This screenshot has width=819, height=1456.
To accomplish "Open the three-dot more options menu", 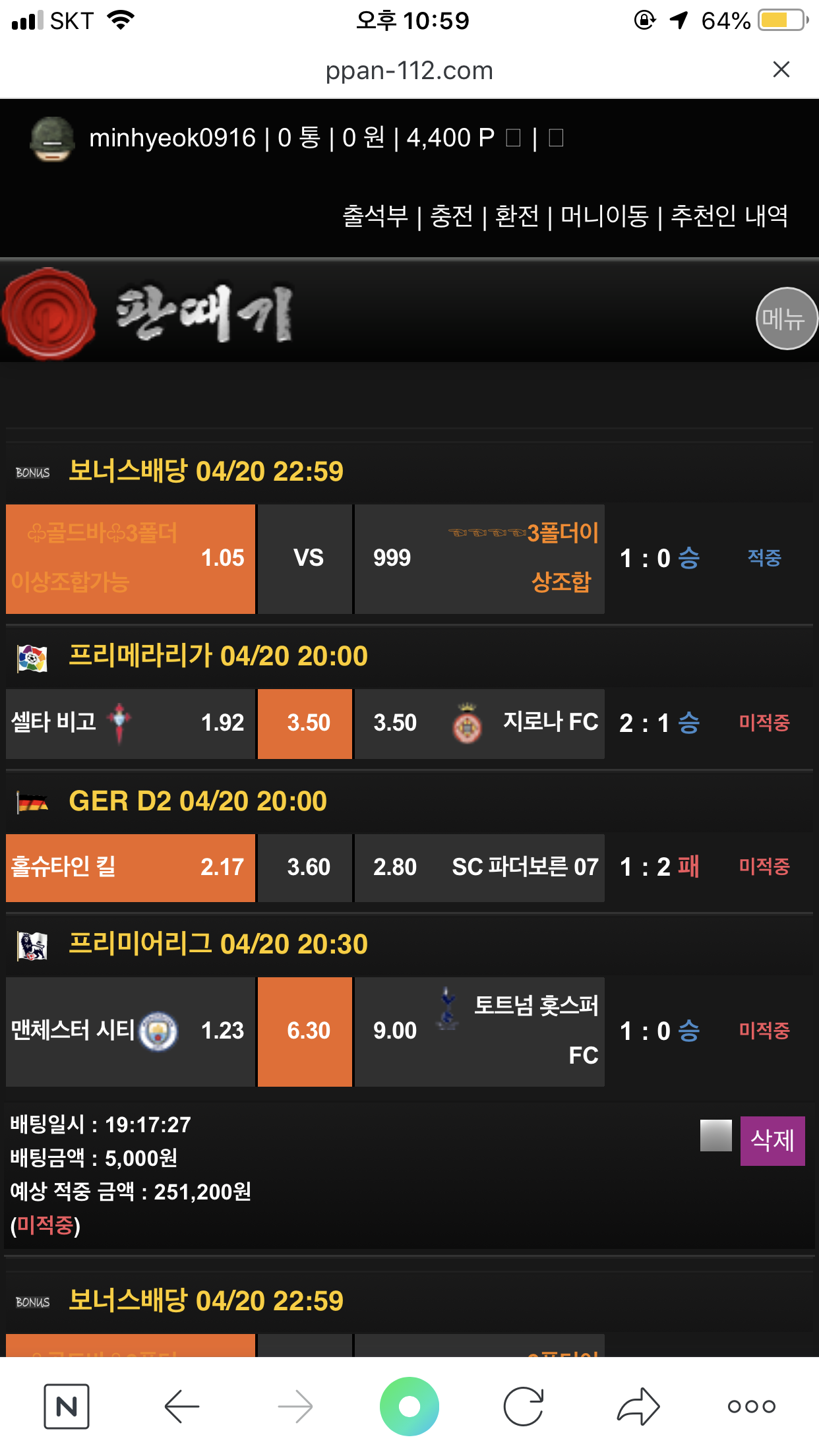I will (x=751, y=1407).
